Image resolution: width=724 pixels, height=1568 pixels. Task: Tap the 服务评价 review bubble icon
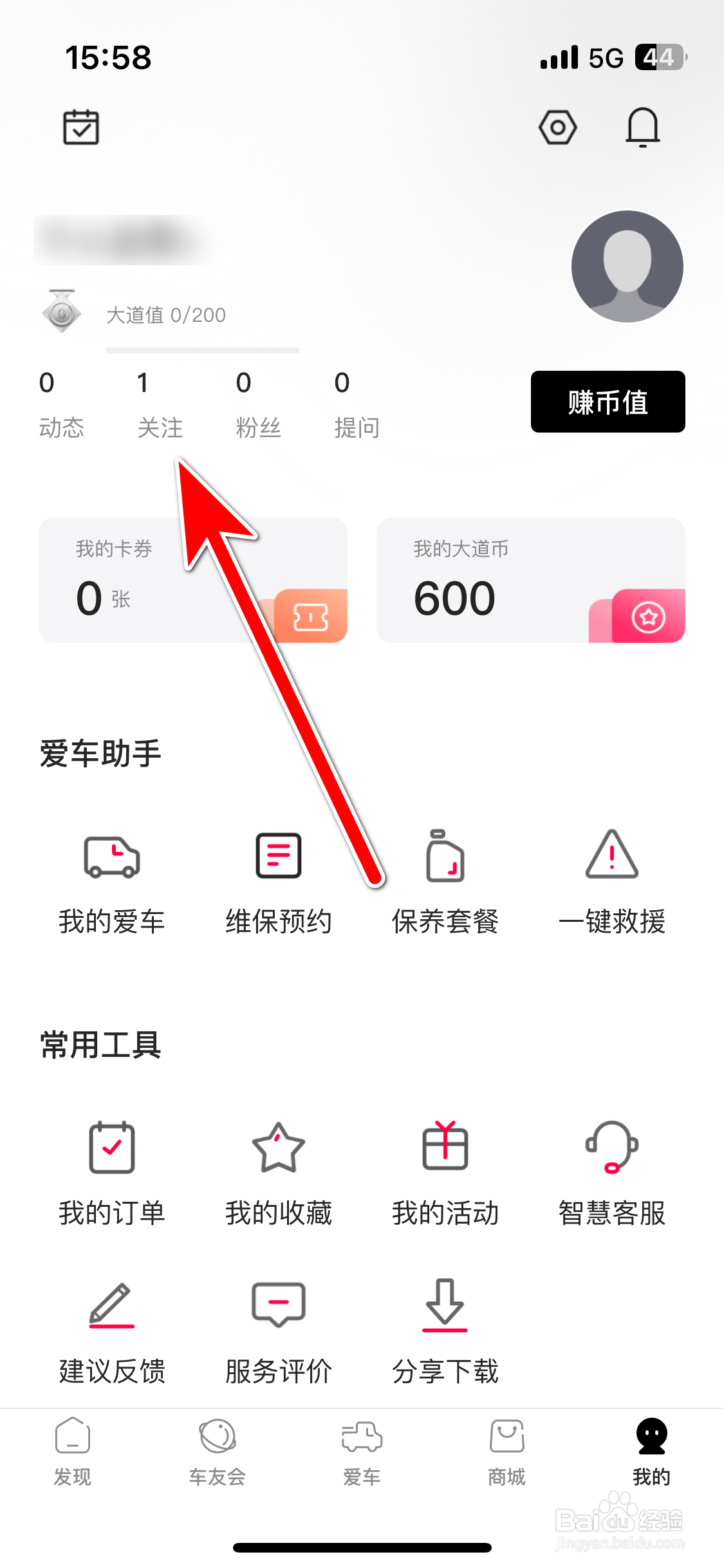tap(278, 1307)
